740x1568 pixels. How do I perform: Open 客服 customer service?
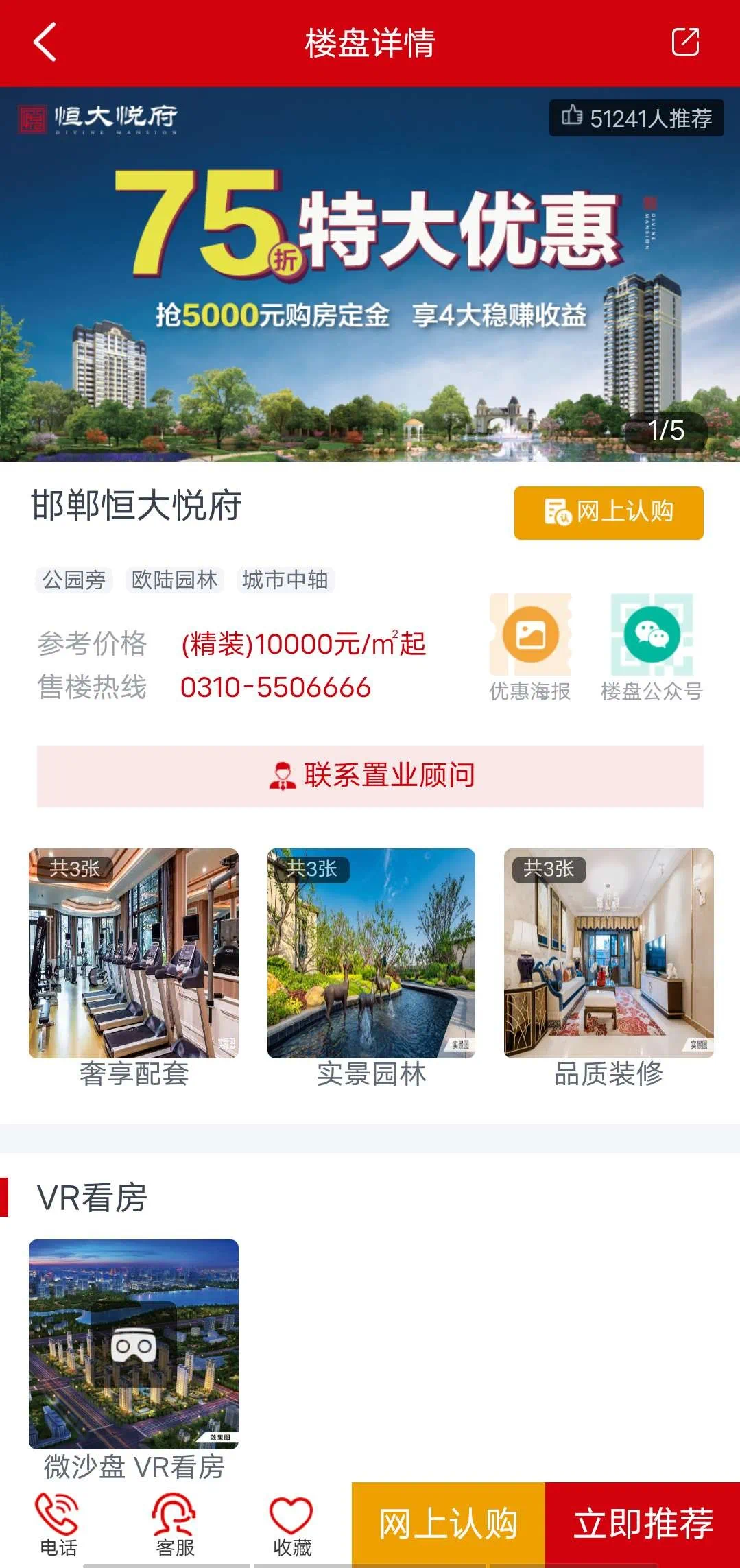point(175,1524)
